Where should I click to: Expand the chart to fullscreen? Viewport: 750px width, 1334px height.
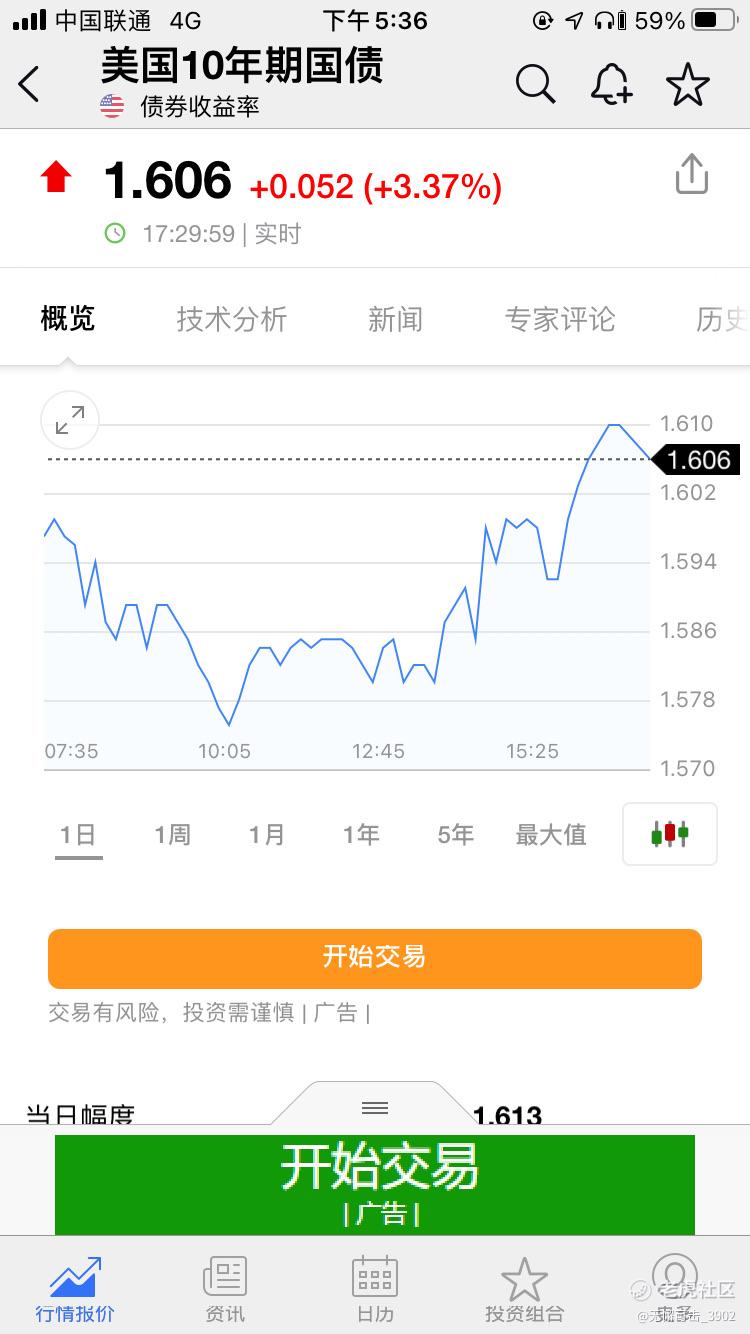click(x=70, y=421)
